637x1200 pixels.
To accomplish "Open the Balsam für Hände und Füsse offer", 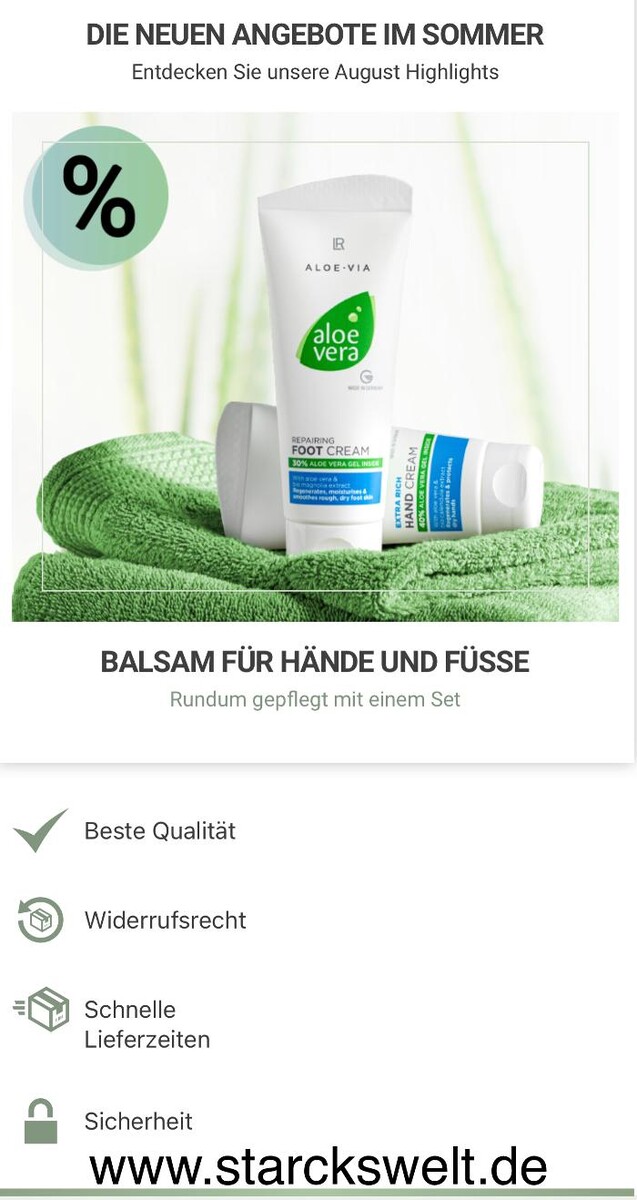I will [315, 661].
